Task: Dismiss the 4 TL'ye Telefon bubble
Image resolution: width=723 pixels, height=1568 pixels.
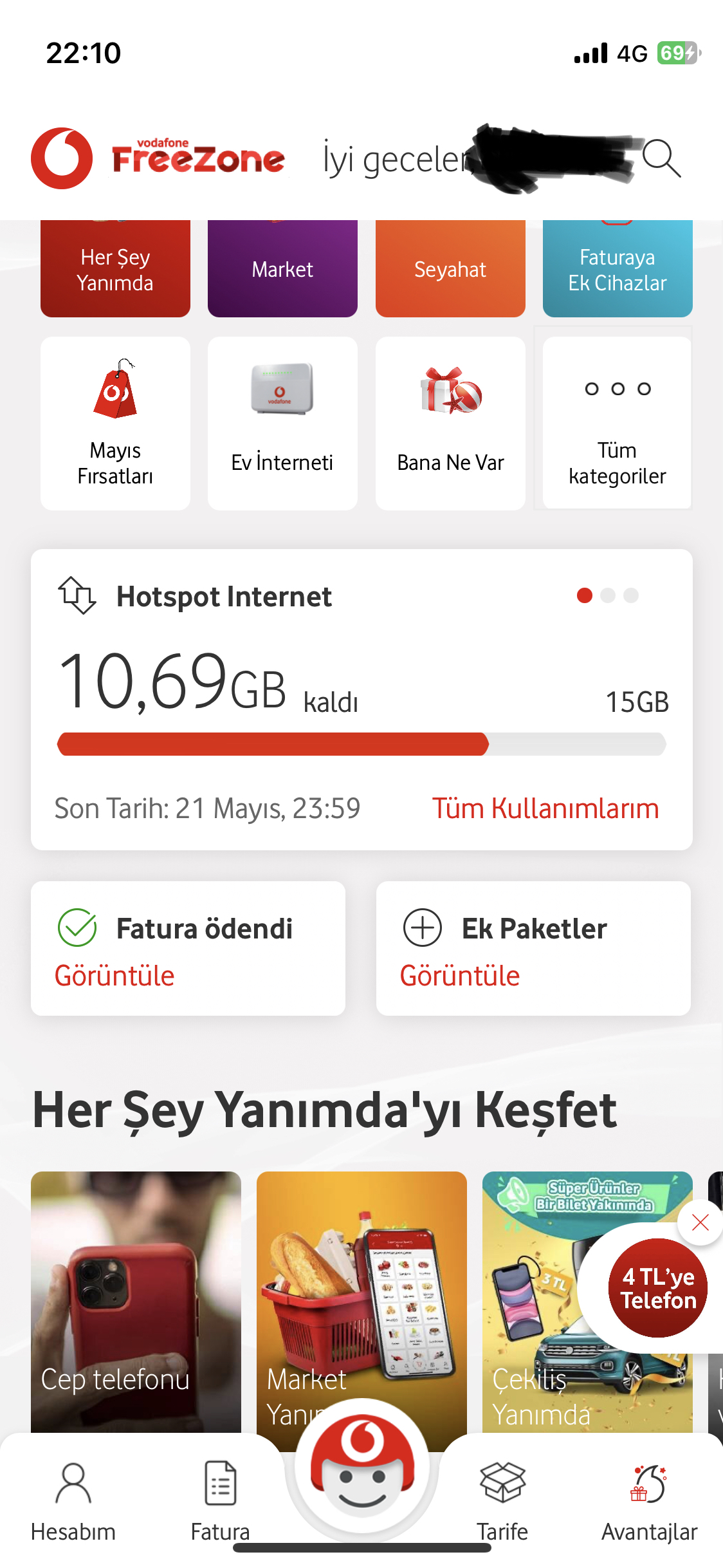Action: pos(700,1222)
